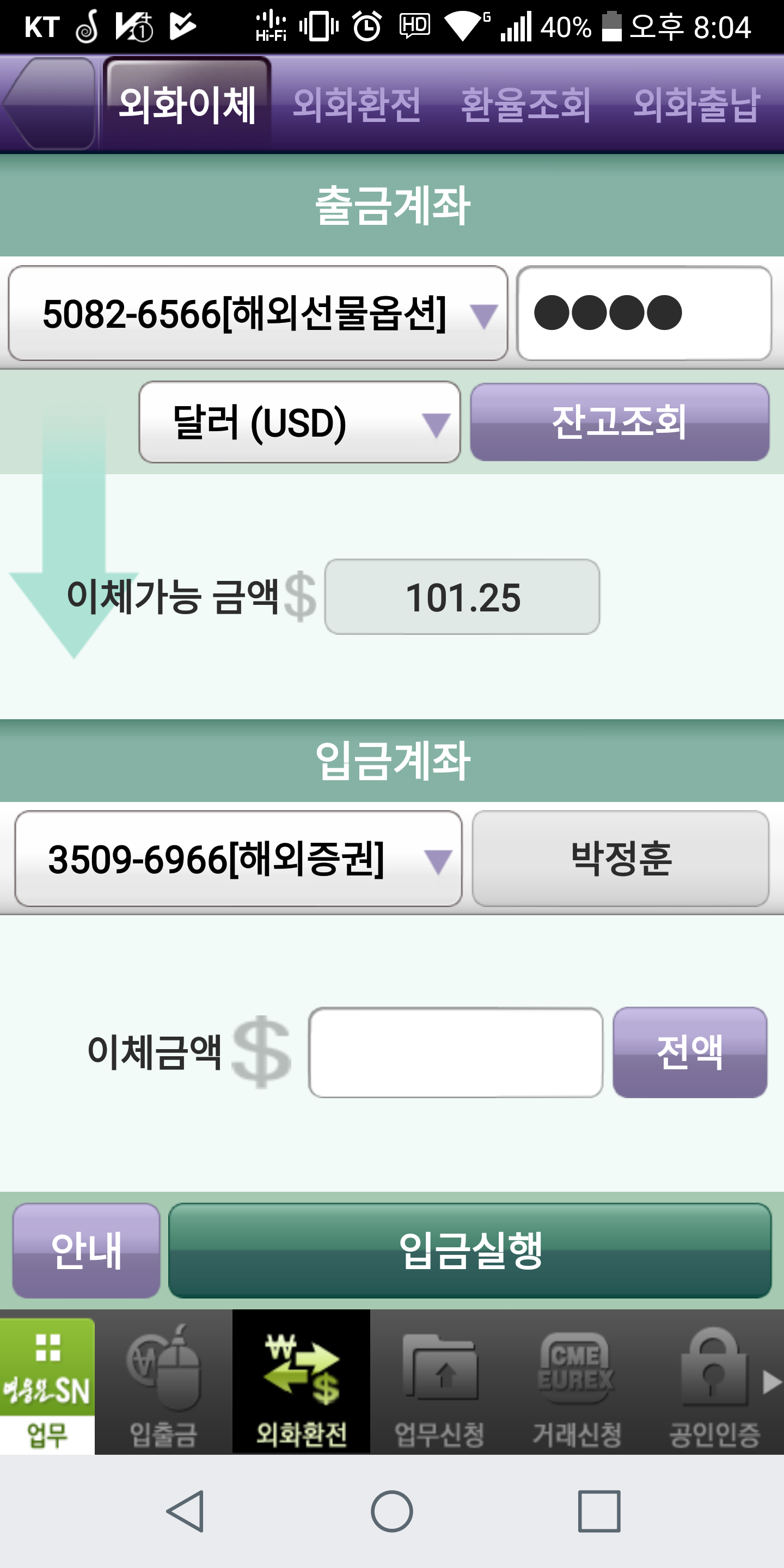
Task: Tap the account password field
Action: [644, 314]
